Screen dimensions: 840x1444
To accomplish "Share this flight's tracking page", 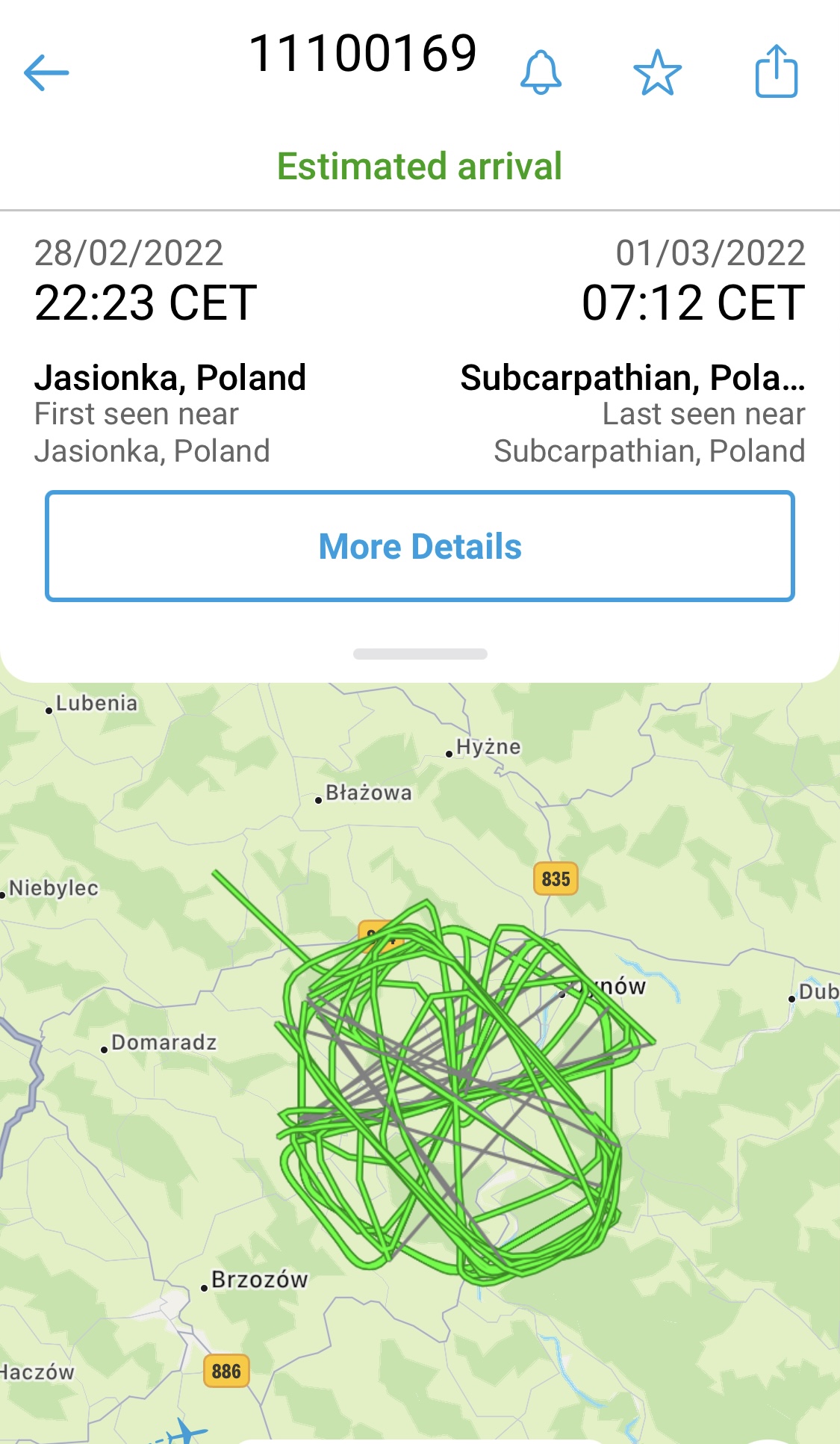I will pos(777,72).
